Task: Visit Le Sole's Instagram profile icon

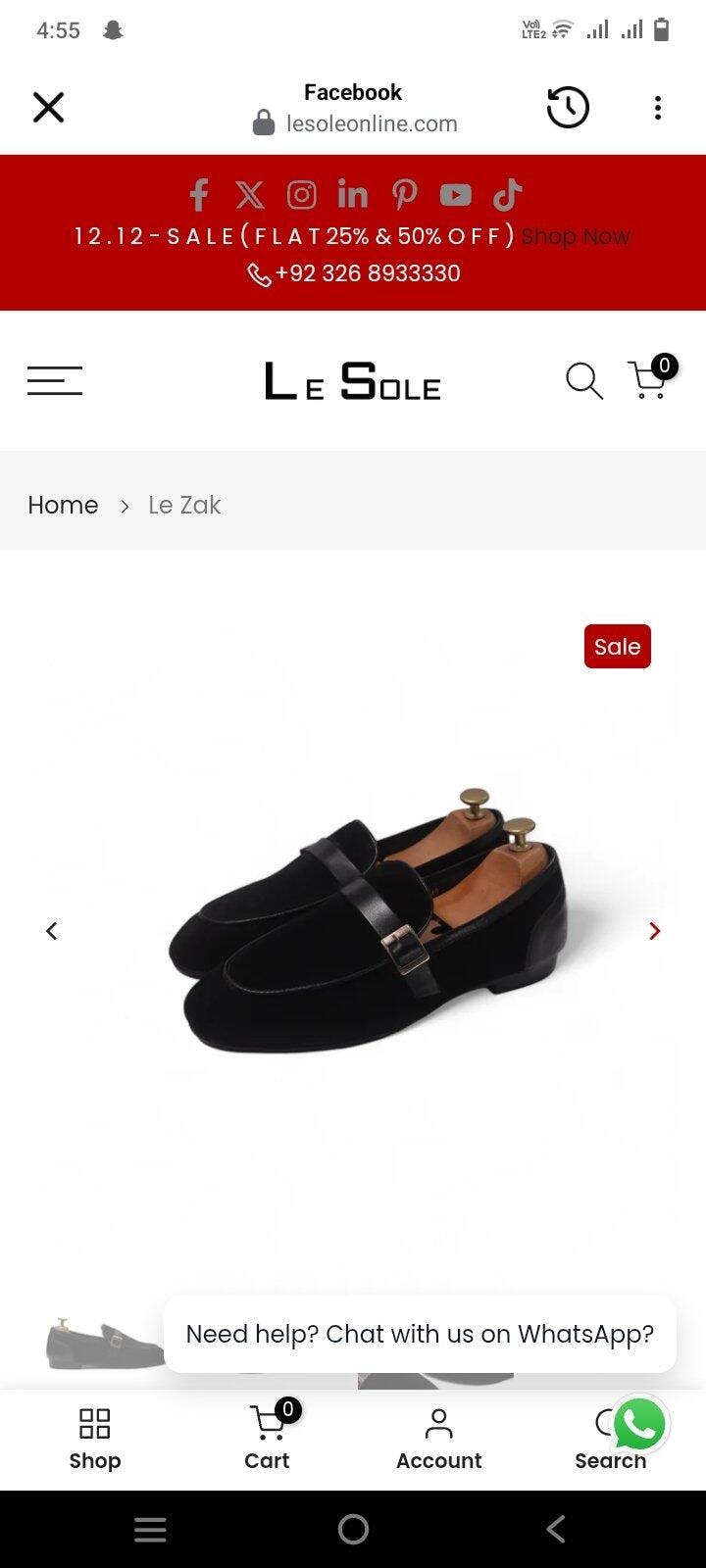Action: [301, 195]
